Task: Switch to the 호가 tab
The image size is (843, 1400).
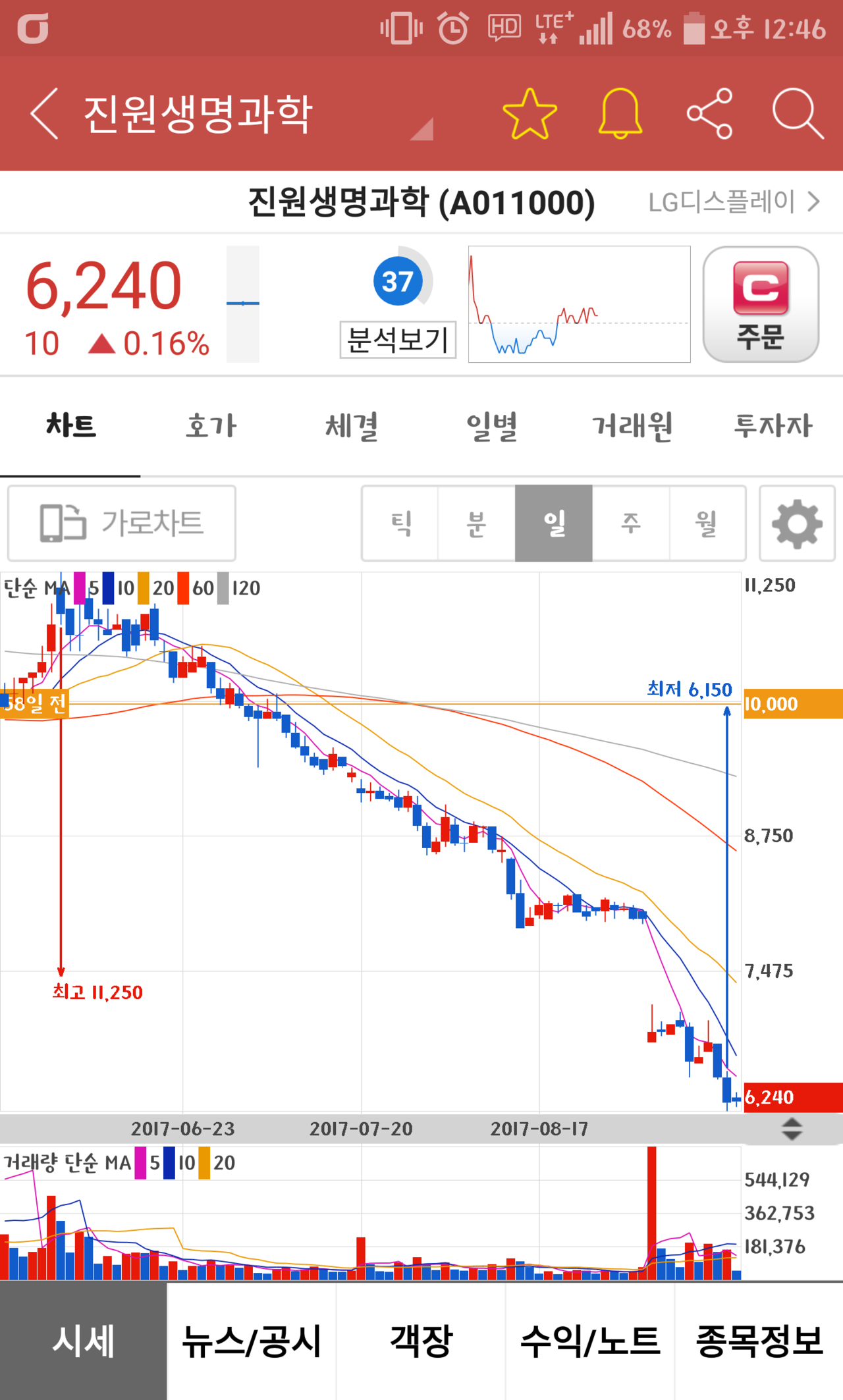Action: [x=211, y=426]
